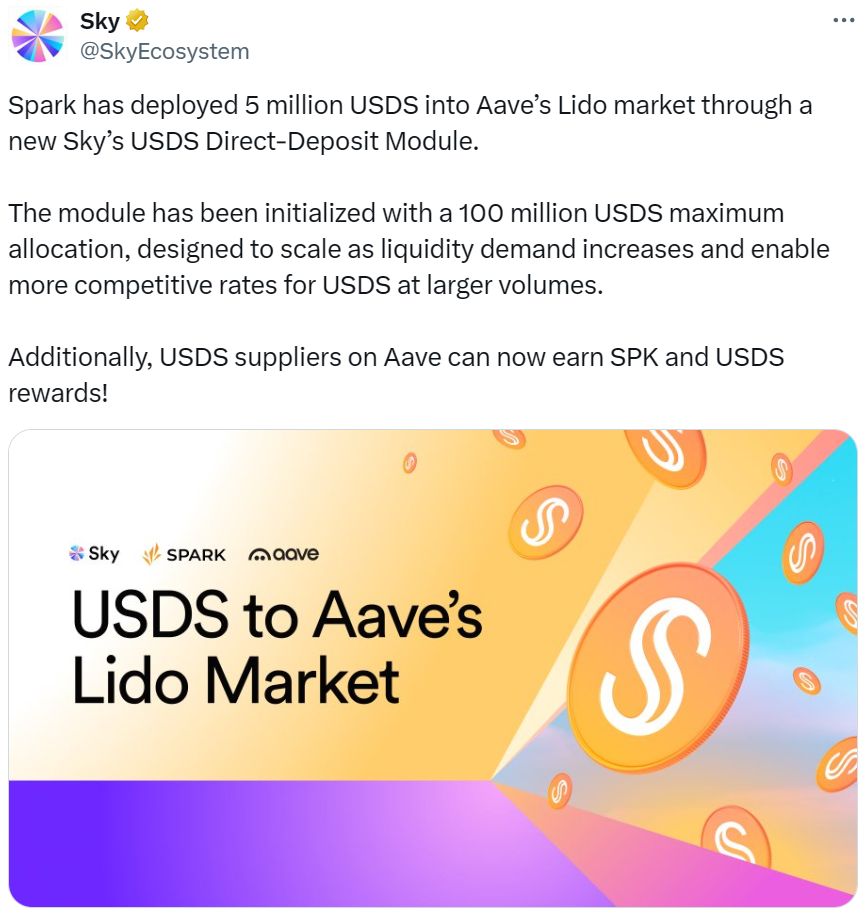Open the USDS to Aave's Lido Market image
The height and width of the screenshot is (913, 867).
[x=432, y=667]
